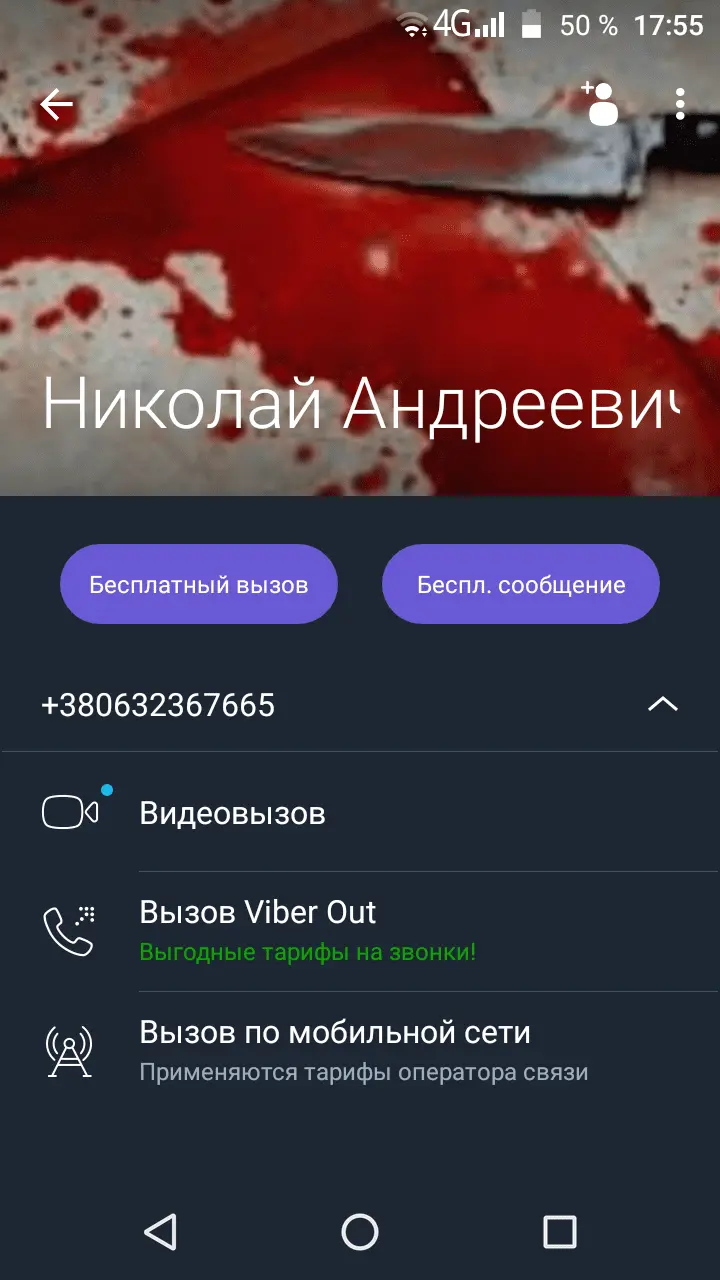The image size is (720, 1280).
Task: Call over mobile network (Вызов по мобильной сети)
Action: coord(334,1050)
